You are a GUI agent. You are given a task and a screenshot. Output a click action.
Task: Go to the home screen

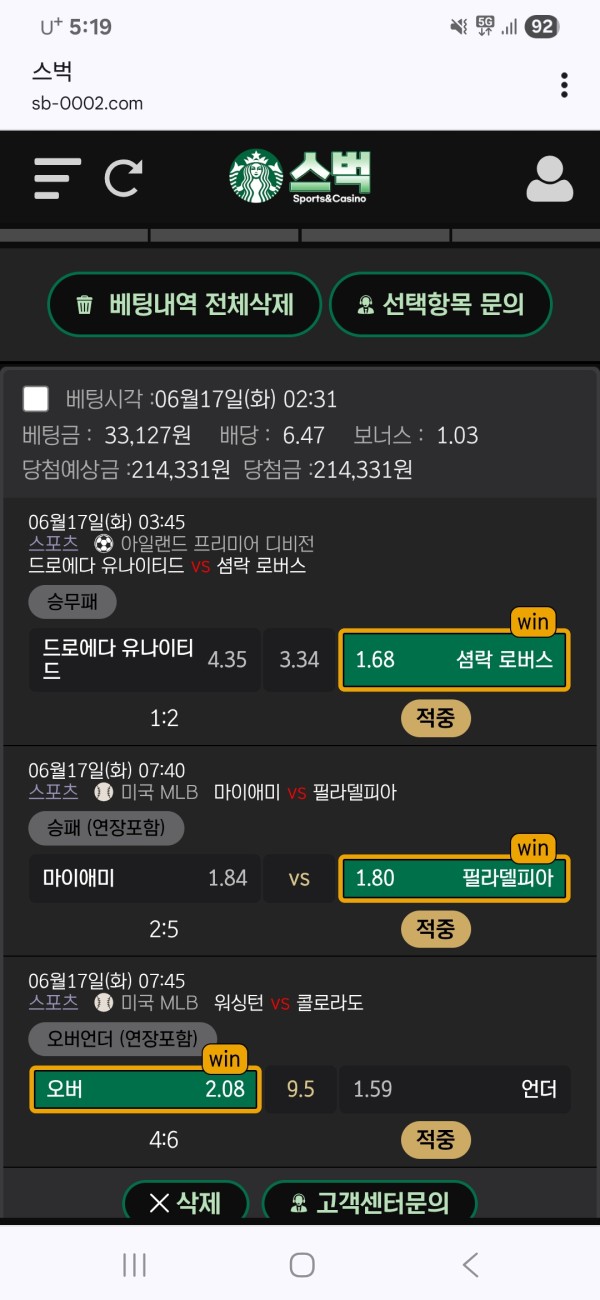click(x=302, y=1264)
